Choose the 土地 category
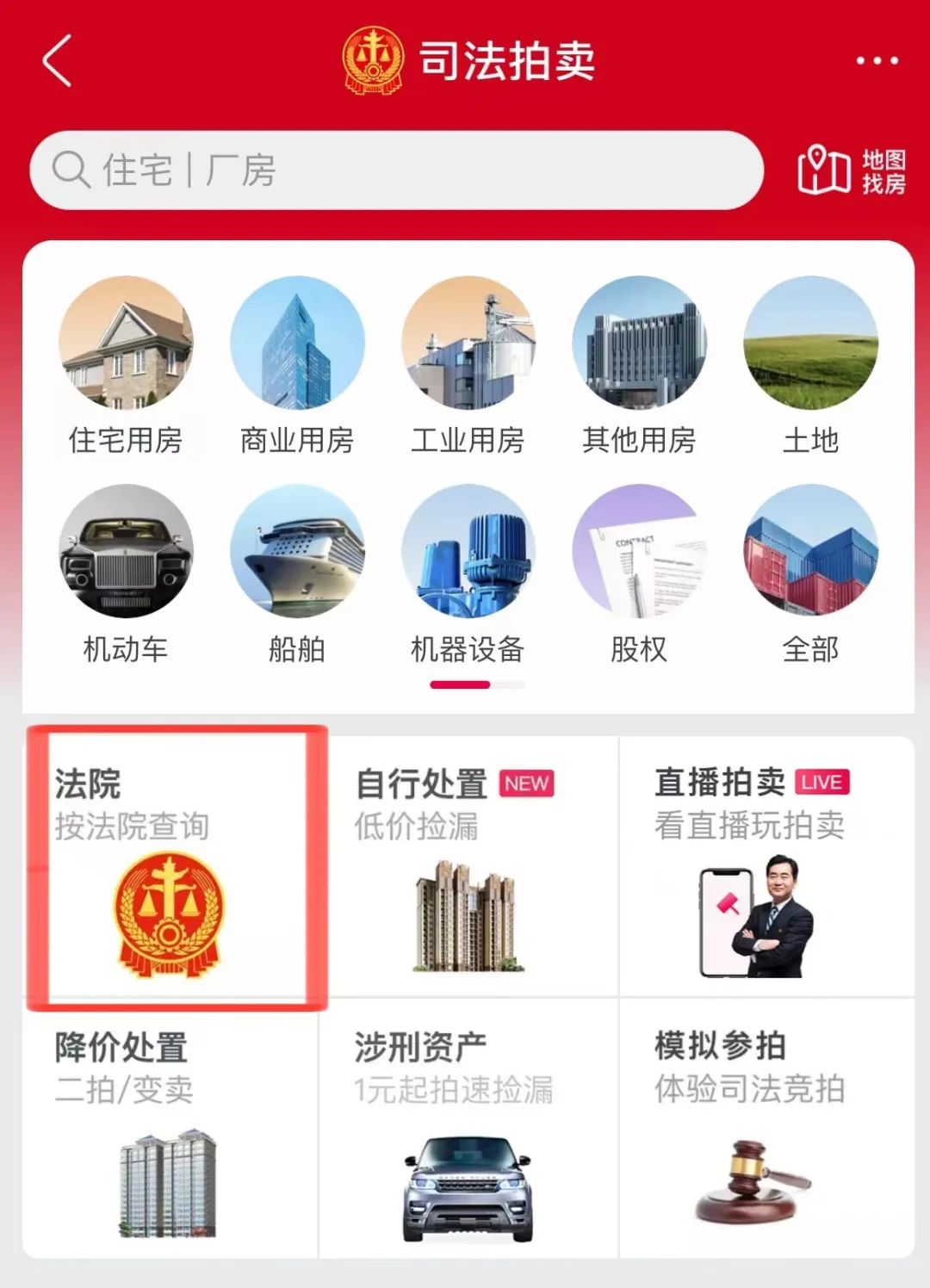The width and height of the screenshot is (930, 1288). [x=810, y=366]
